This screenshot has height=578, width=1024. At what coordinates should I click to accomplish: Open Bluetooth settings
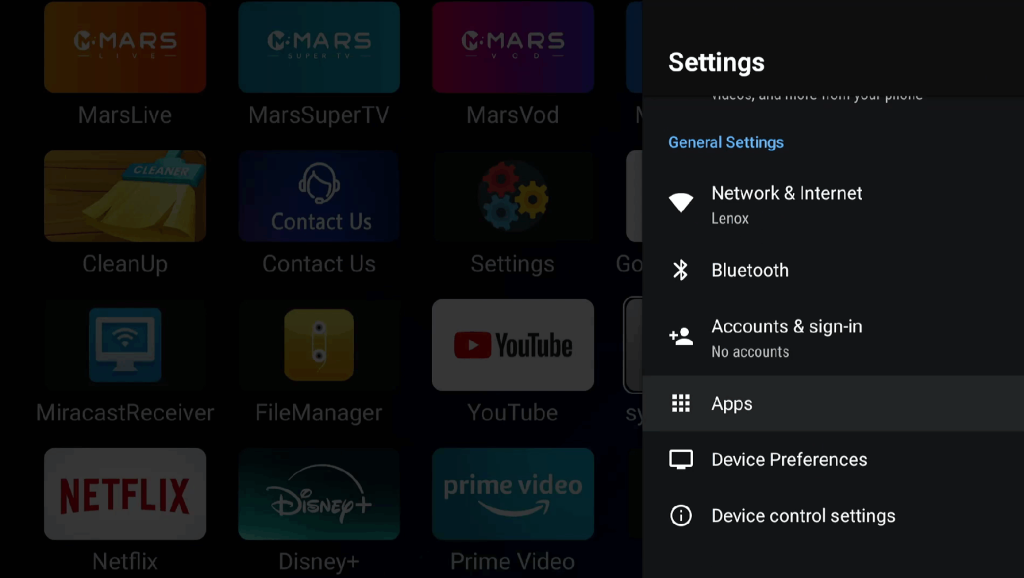(x=750, y=270)
